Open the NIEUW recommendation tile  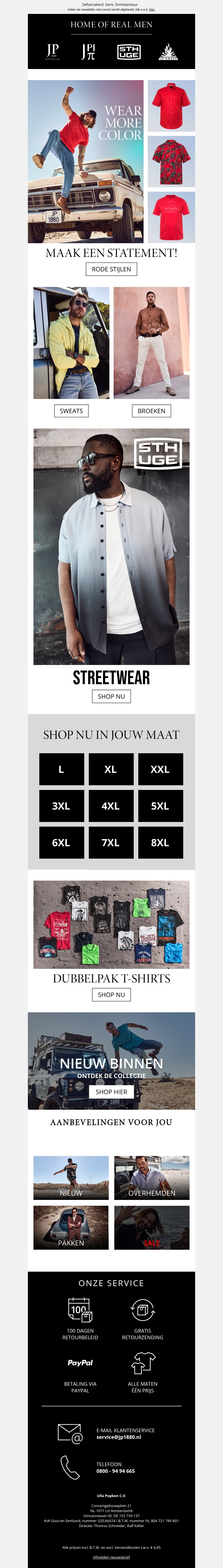click(71, 1178)
